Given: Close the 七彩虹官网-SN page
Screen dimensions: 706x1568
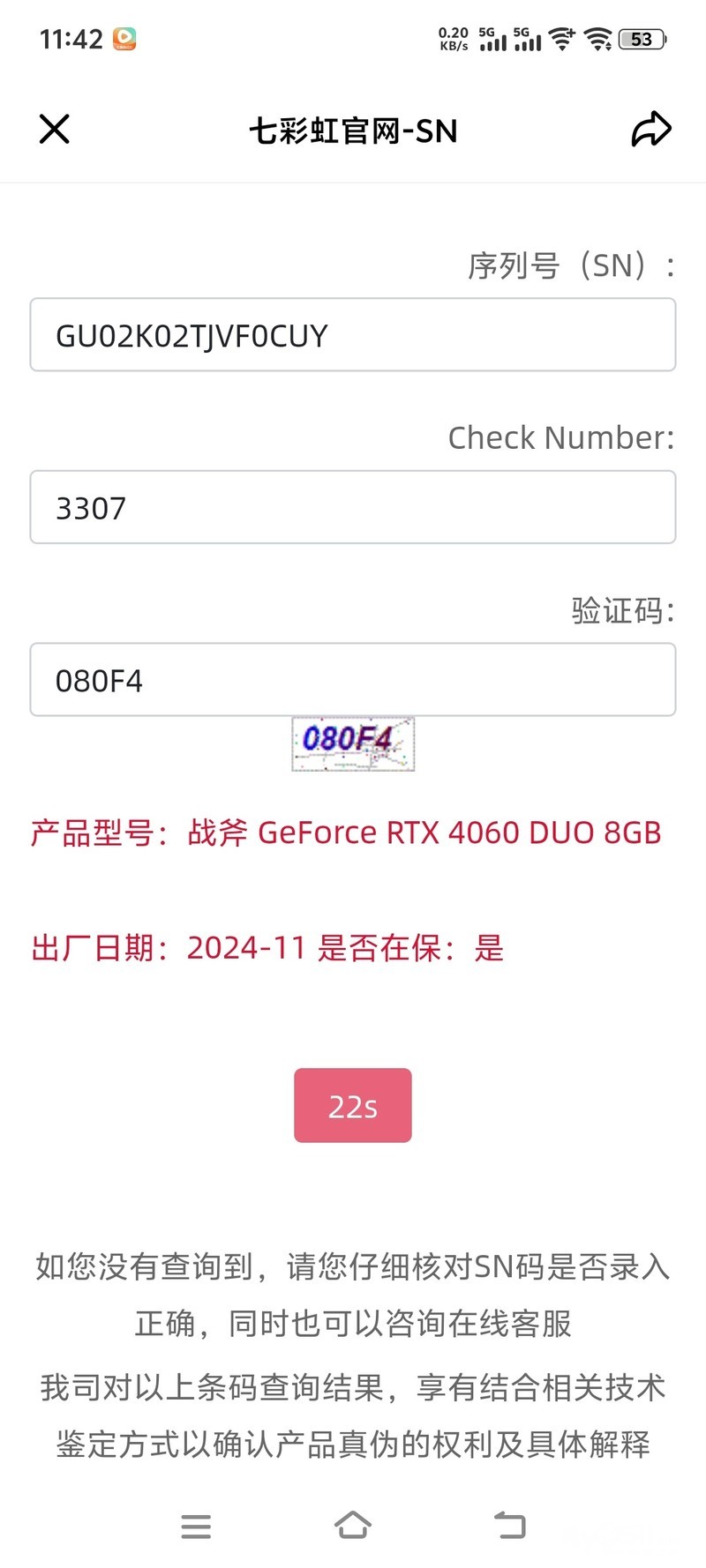Looking at the screenshot, I should (54, 129).
